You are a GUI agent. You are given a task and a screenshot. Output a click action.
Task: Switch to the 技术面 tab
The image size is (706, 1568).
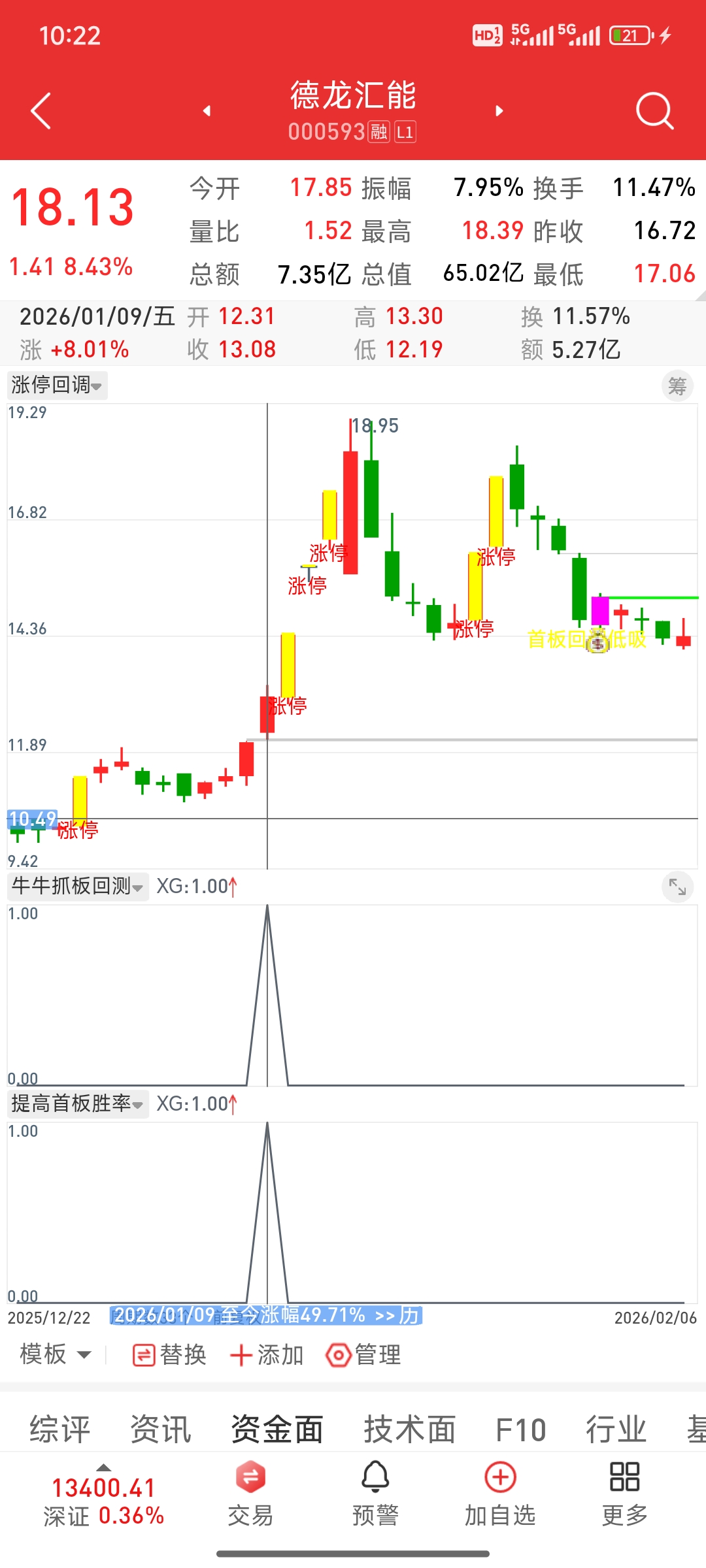(x=410, y=1429)
